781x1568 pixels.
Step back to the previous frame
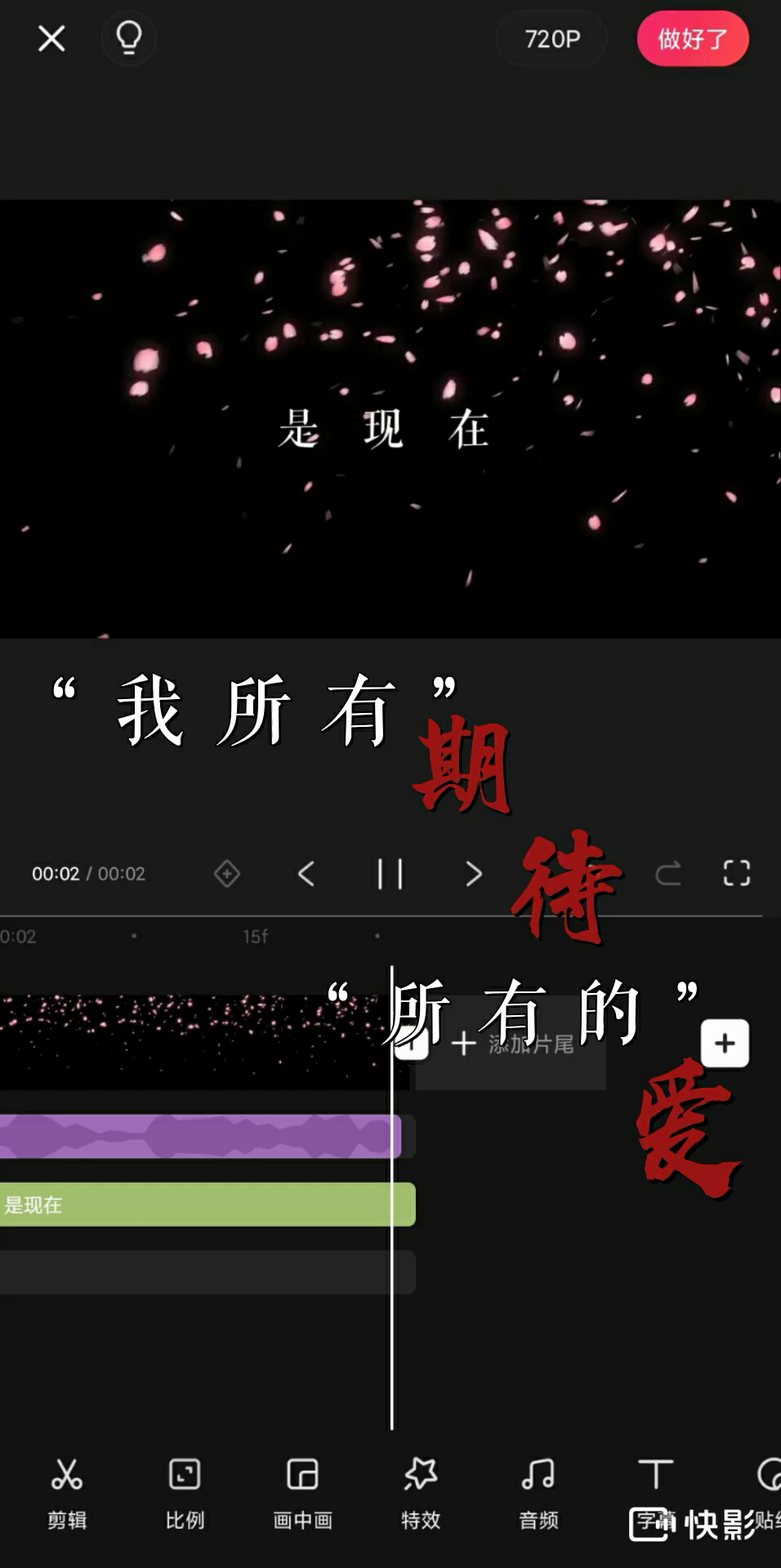306,874
